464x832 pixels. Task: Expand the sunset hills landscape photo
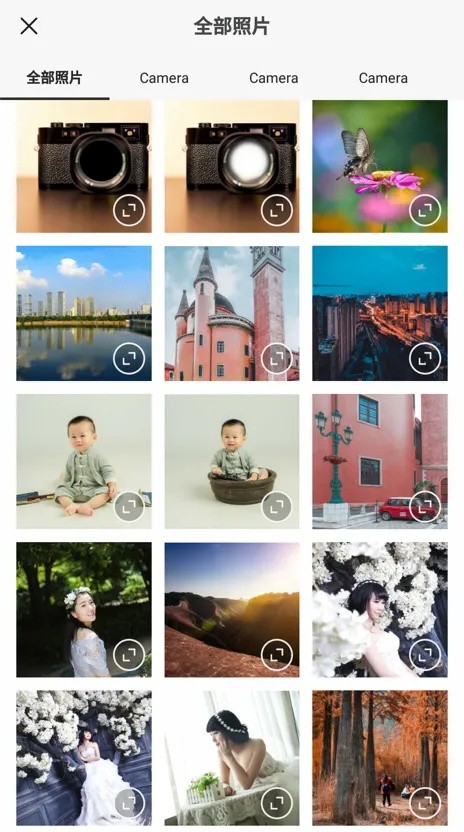(x=277, y=654)
